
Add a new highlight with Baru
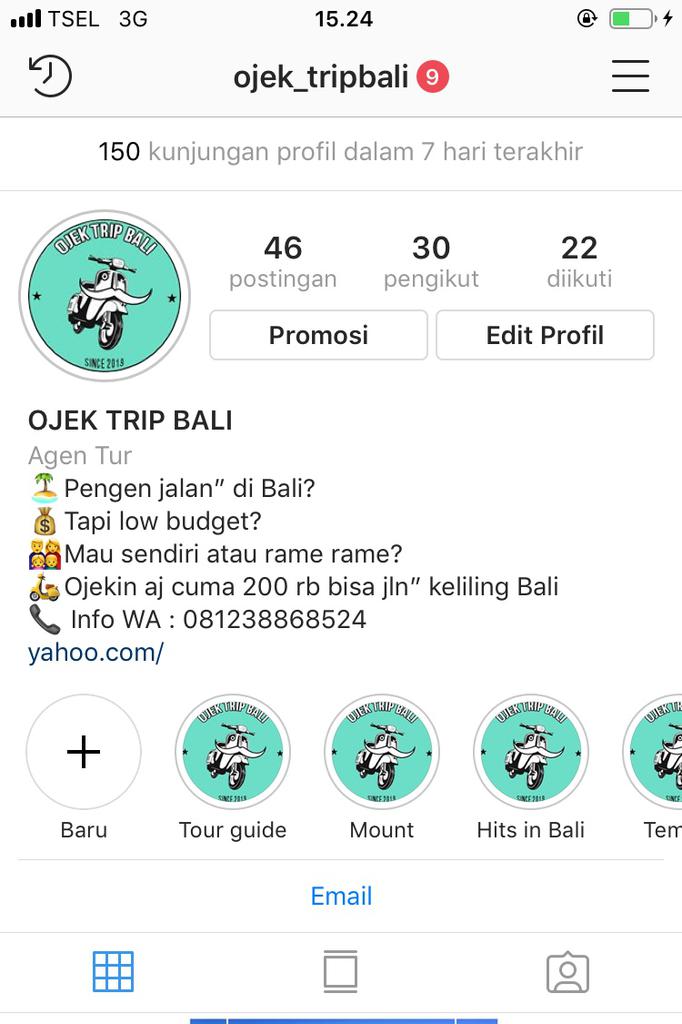[x=84, y=752]
